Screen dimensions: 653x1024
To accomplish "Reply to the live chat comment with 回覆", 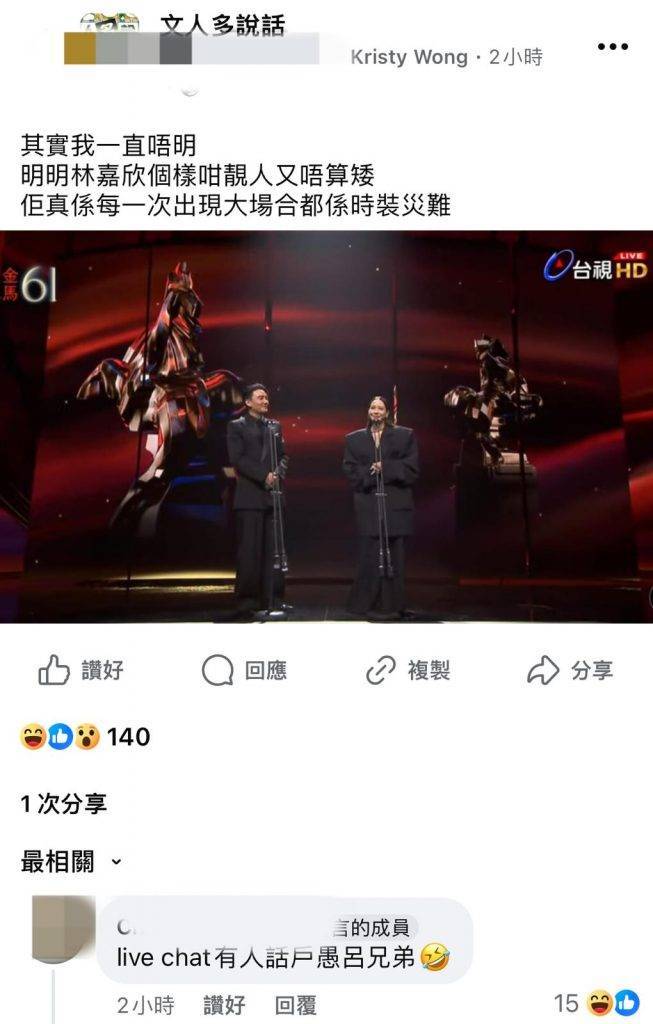I will [x=296, y=1004].
